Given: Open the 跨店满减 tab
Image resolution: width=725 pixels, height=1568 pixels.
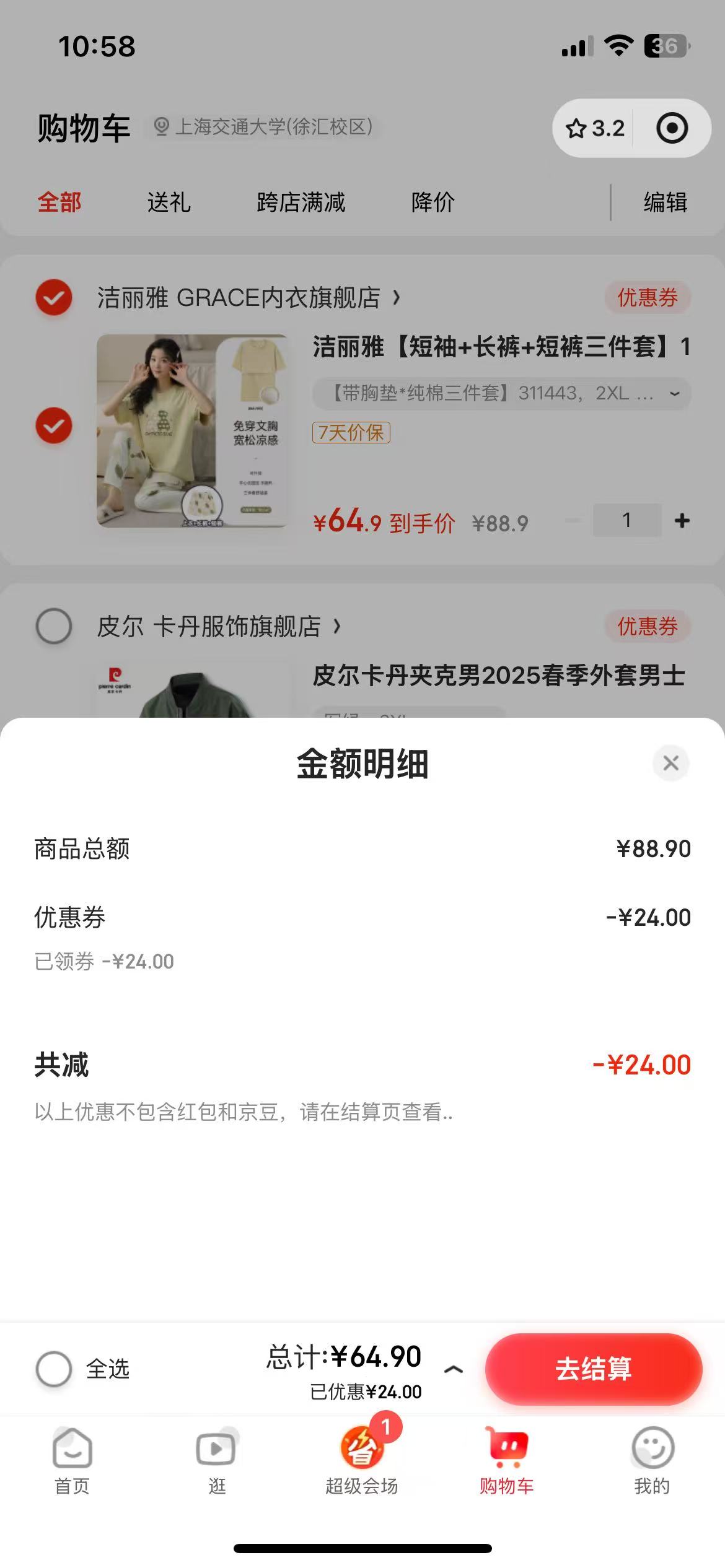Looking at the screenshot, I should coord(301,202).
